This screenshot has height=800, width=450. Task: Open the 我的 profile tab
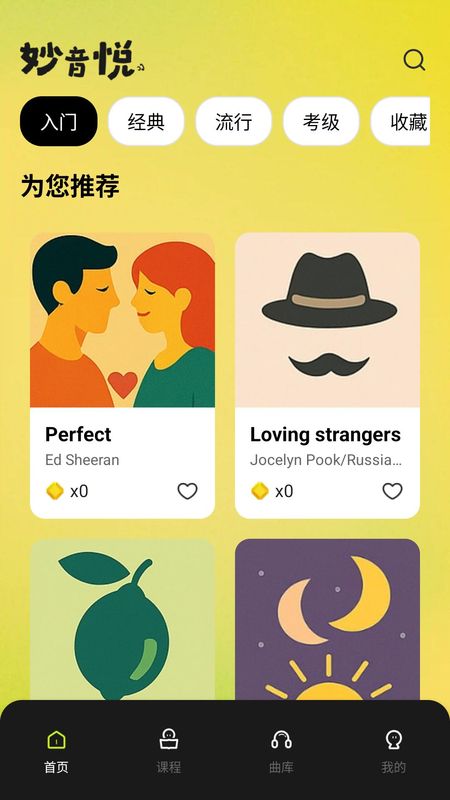393,752
